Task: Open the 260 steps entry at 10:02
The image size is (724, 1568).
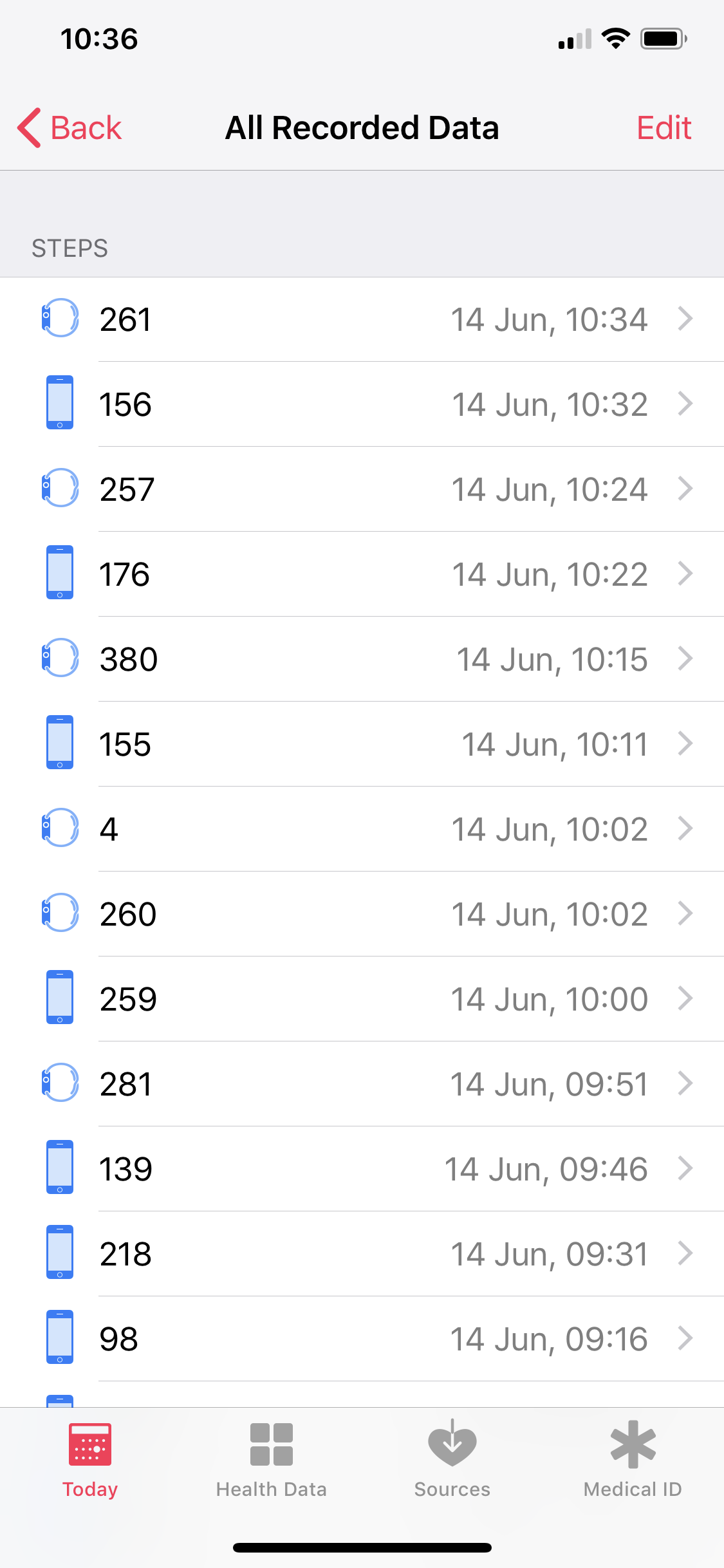Action: click(362, 914)
